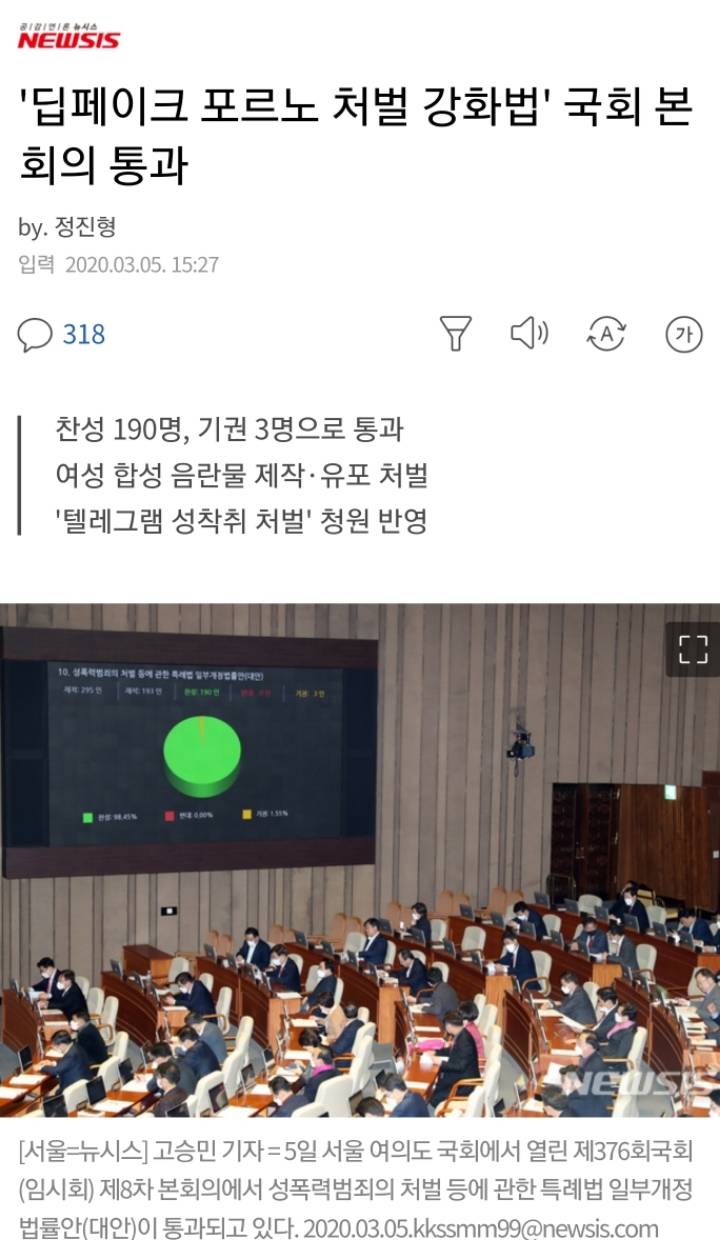This screenshot has height=1240, width=720.
Task: Open the 318 comments
Action: coord(62,334)
